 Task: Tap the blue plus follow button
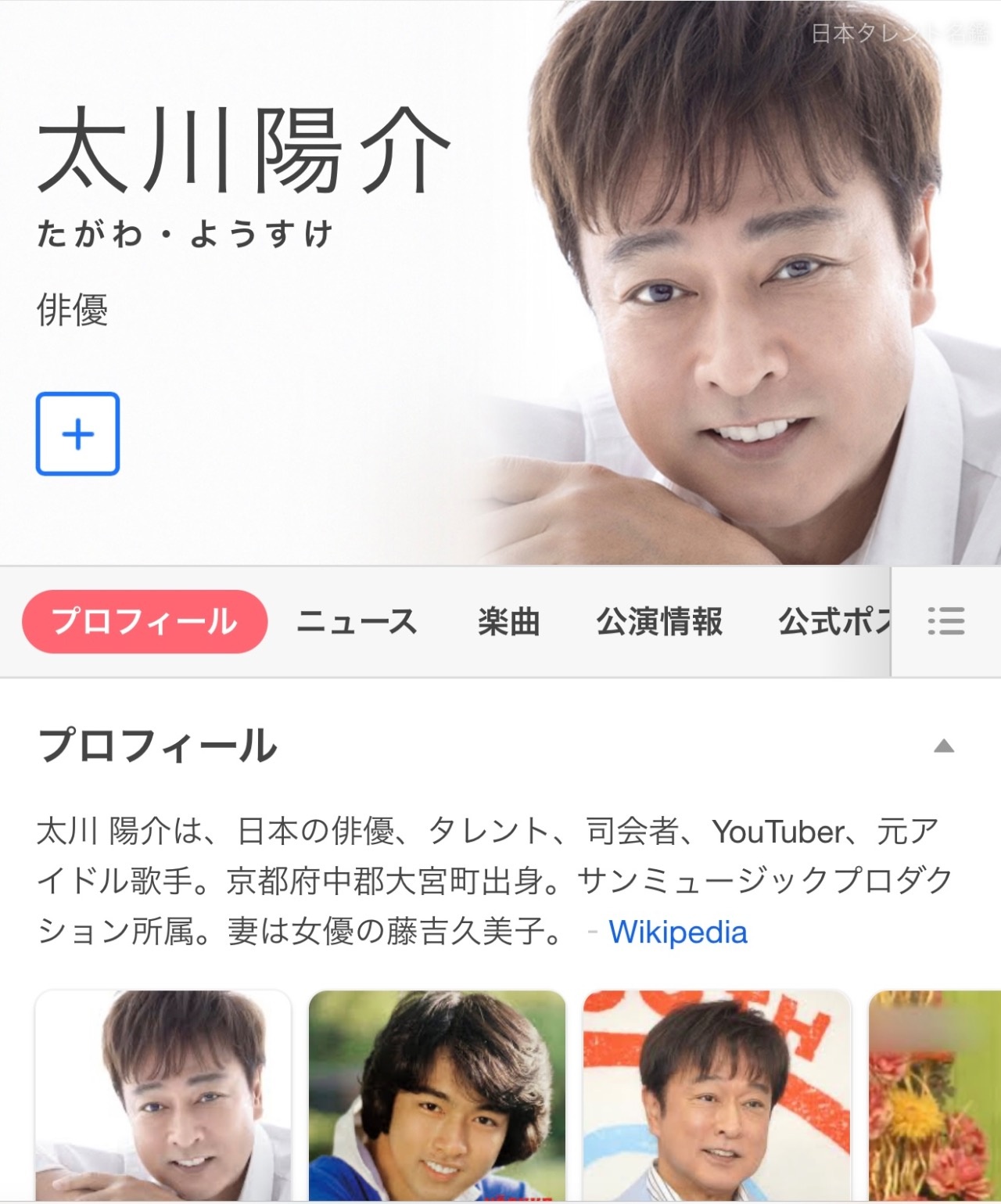[77, 433]
